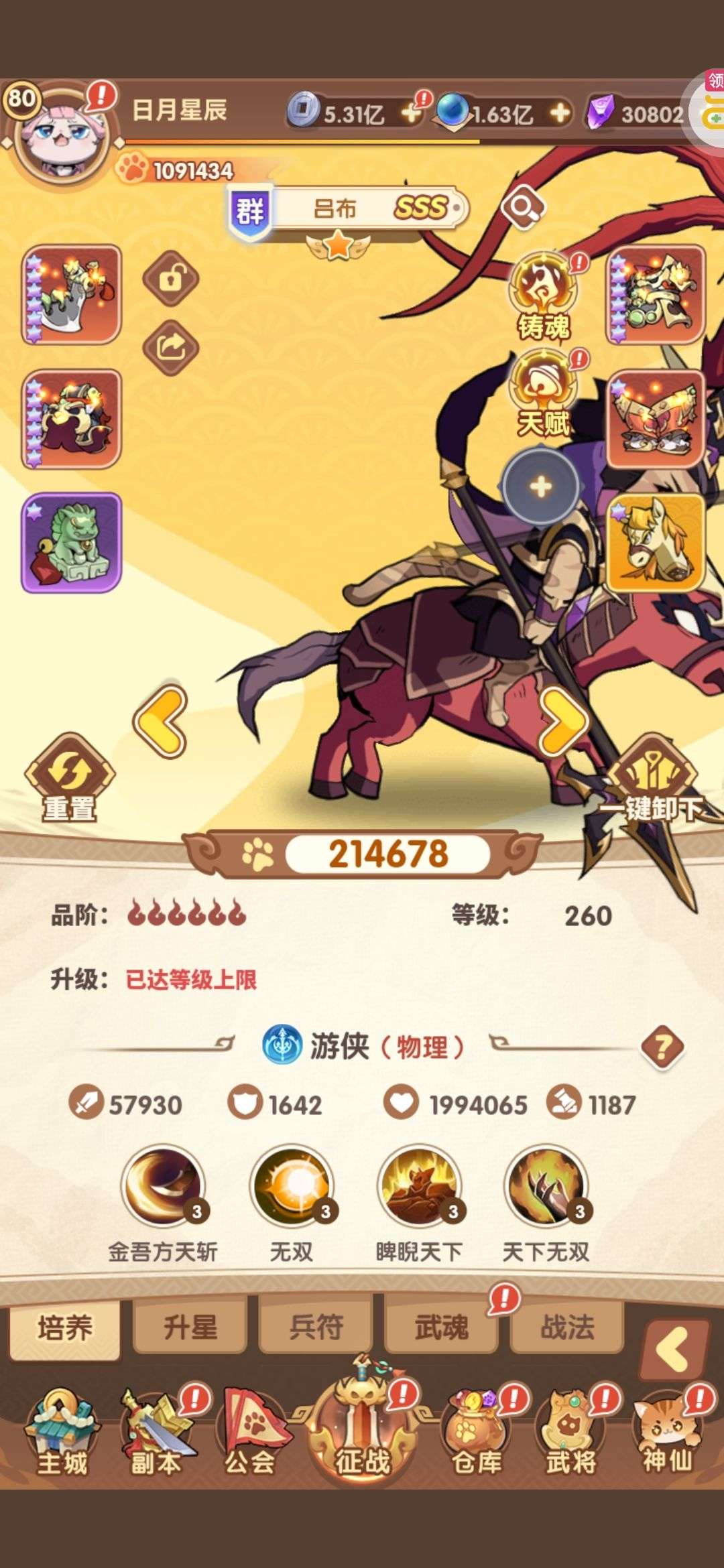
Task: Switch to the next hero with right arrow
Action: [563, 721]
